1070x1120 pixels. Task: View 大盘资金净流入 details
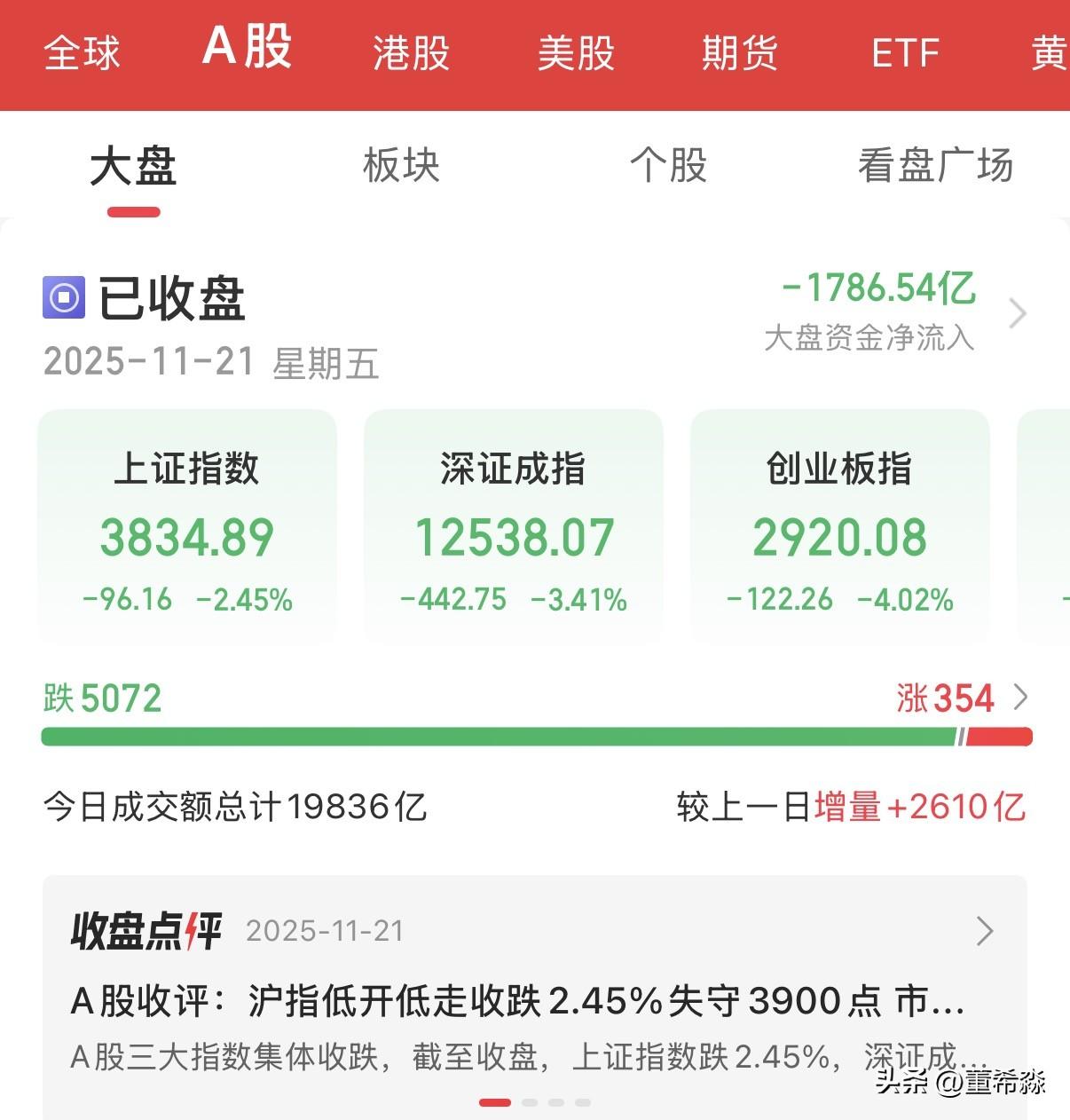click(x=887, y=312)
